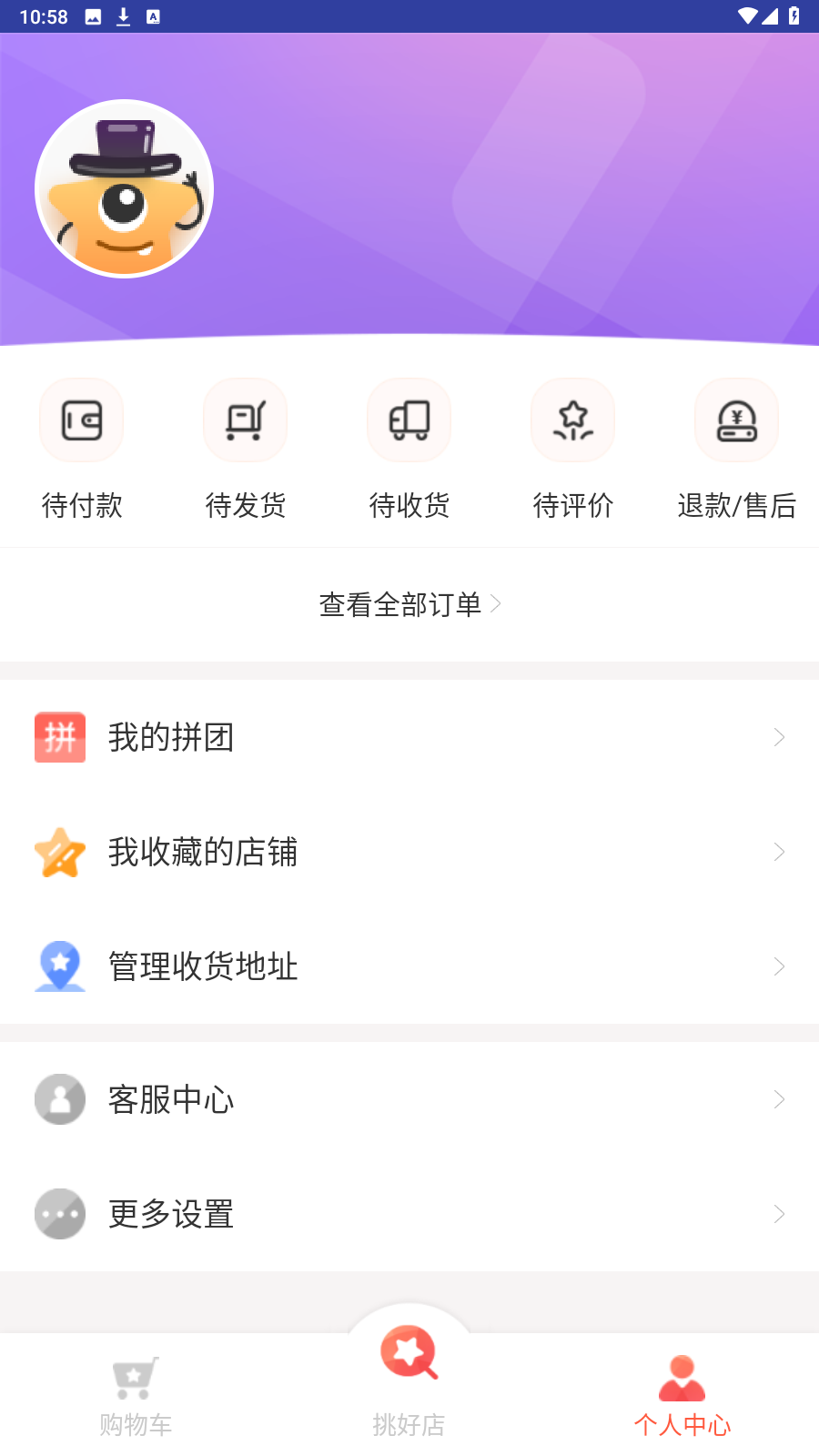Select the 管理收货地址 location pin icon

coord(59,966)
